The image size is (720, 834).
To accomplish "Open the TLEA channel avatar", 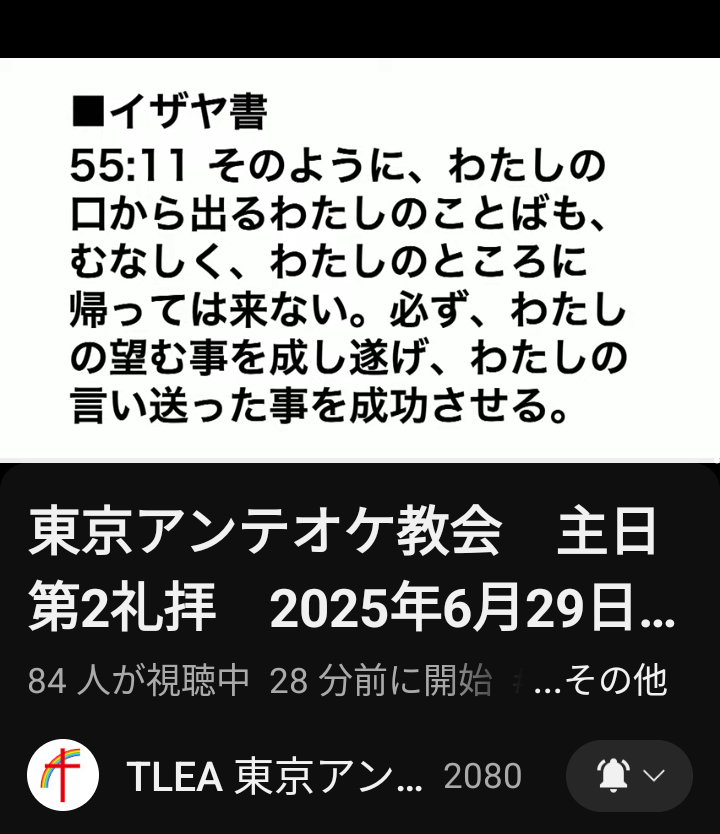I will pos(63,775).
